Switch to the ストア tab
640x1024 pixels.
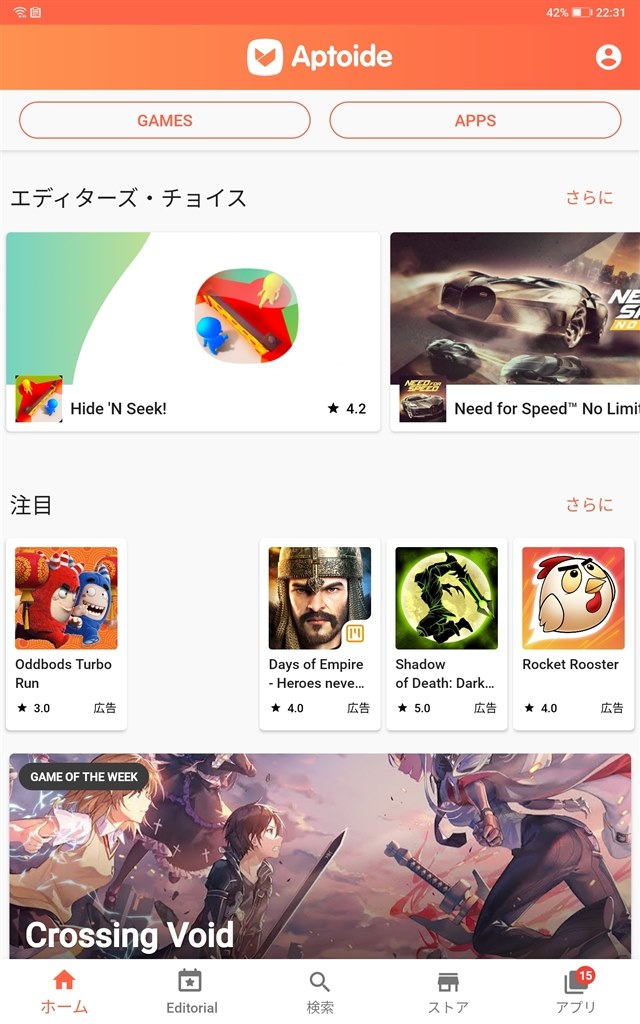click(448, 991)
